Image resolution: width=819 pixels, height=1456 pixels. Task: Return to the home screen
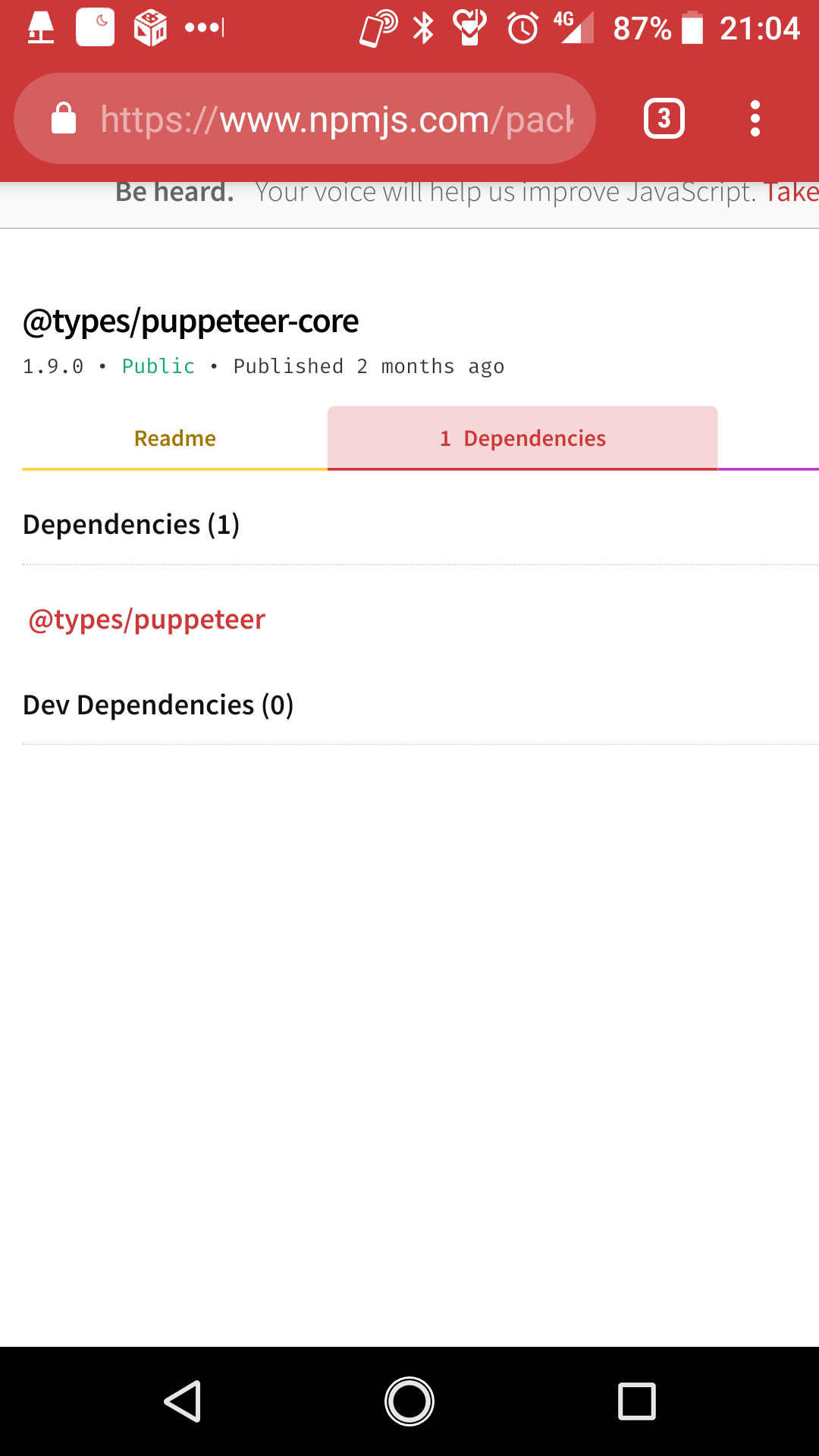click(409, 1401)
